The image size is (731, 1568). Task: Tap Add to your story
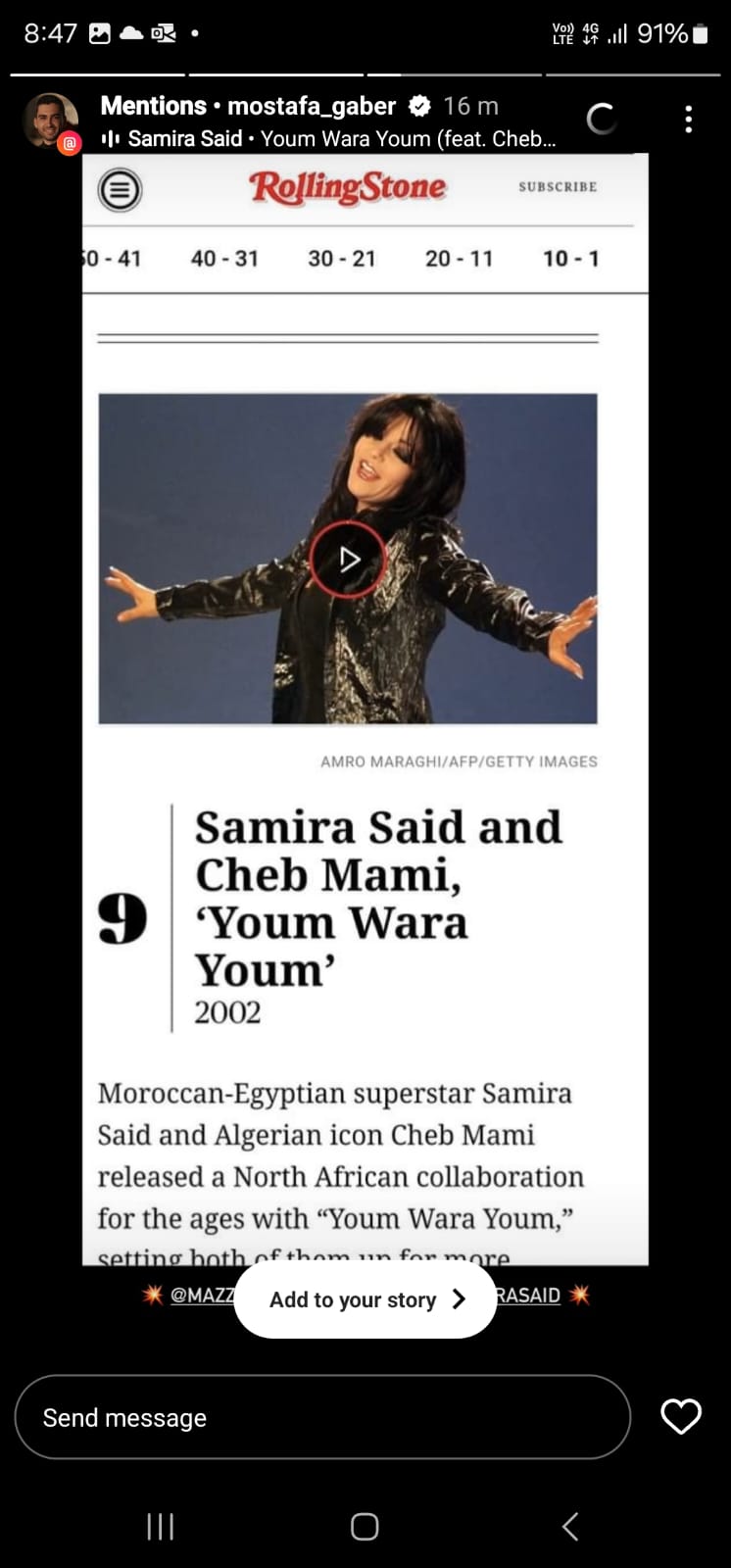click(365, 1299)
